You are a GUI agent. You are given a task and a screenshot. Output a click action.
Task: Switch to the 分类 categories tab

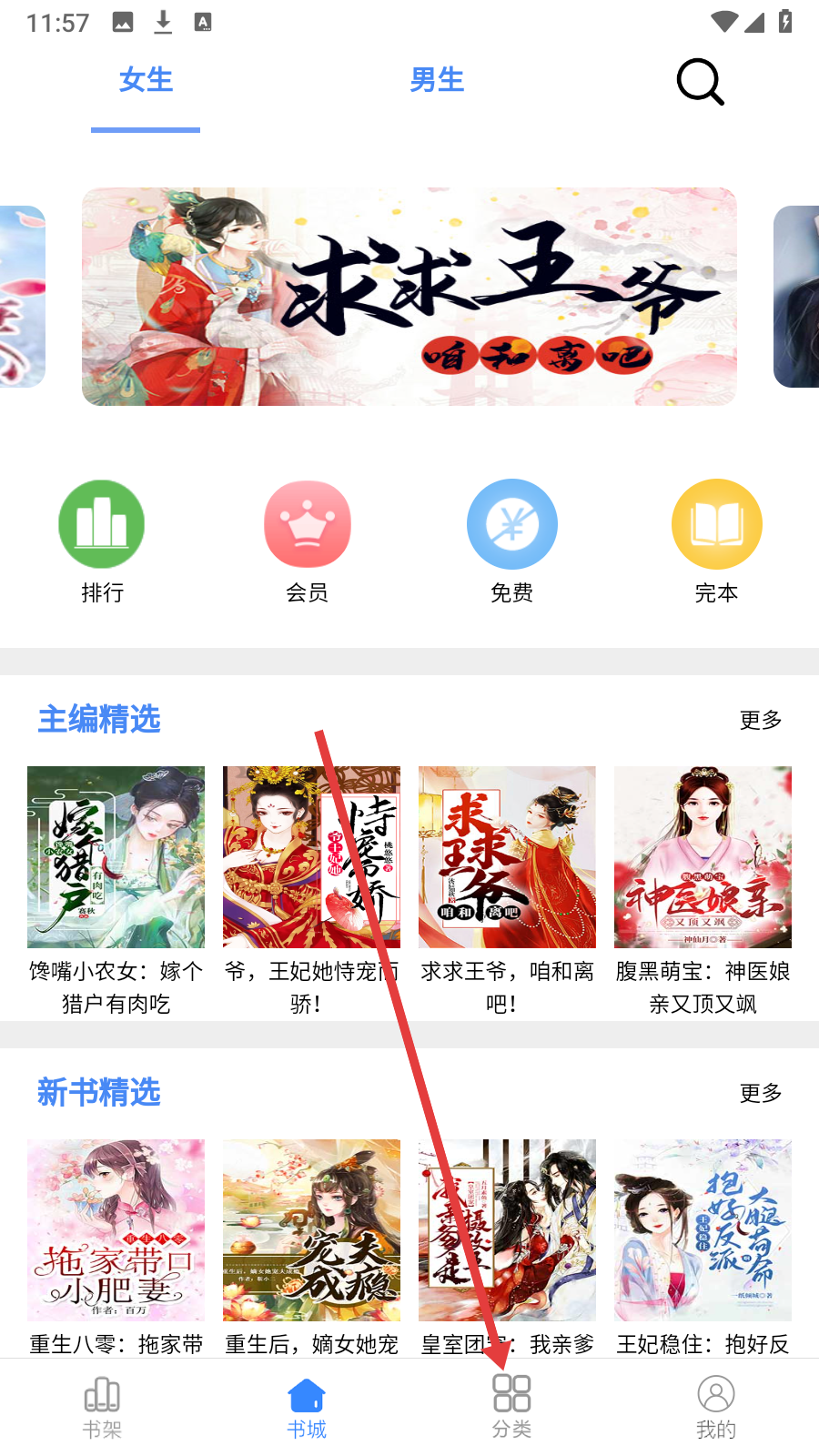click(x=511, y=1407)
